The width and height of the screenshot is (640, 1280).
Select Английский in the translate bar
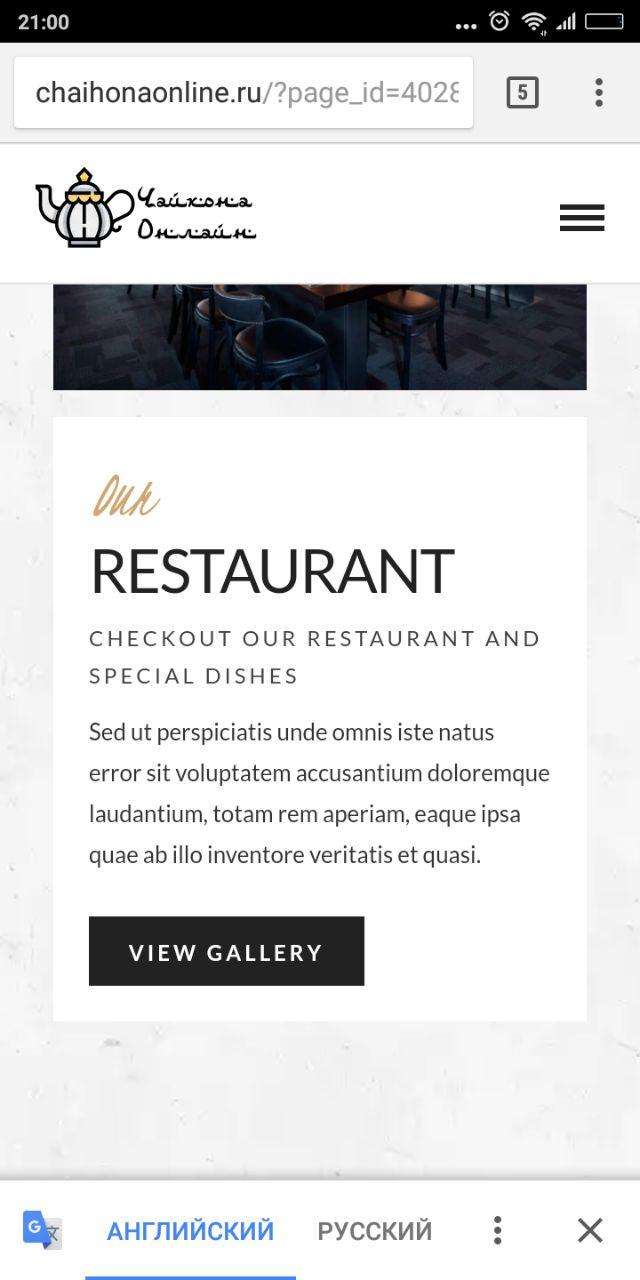point(190,1231)
